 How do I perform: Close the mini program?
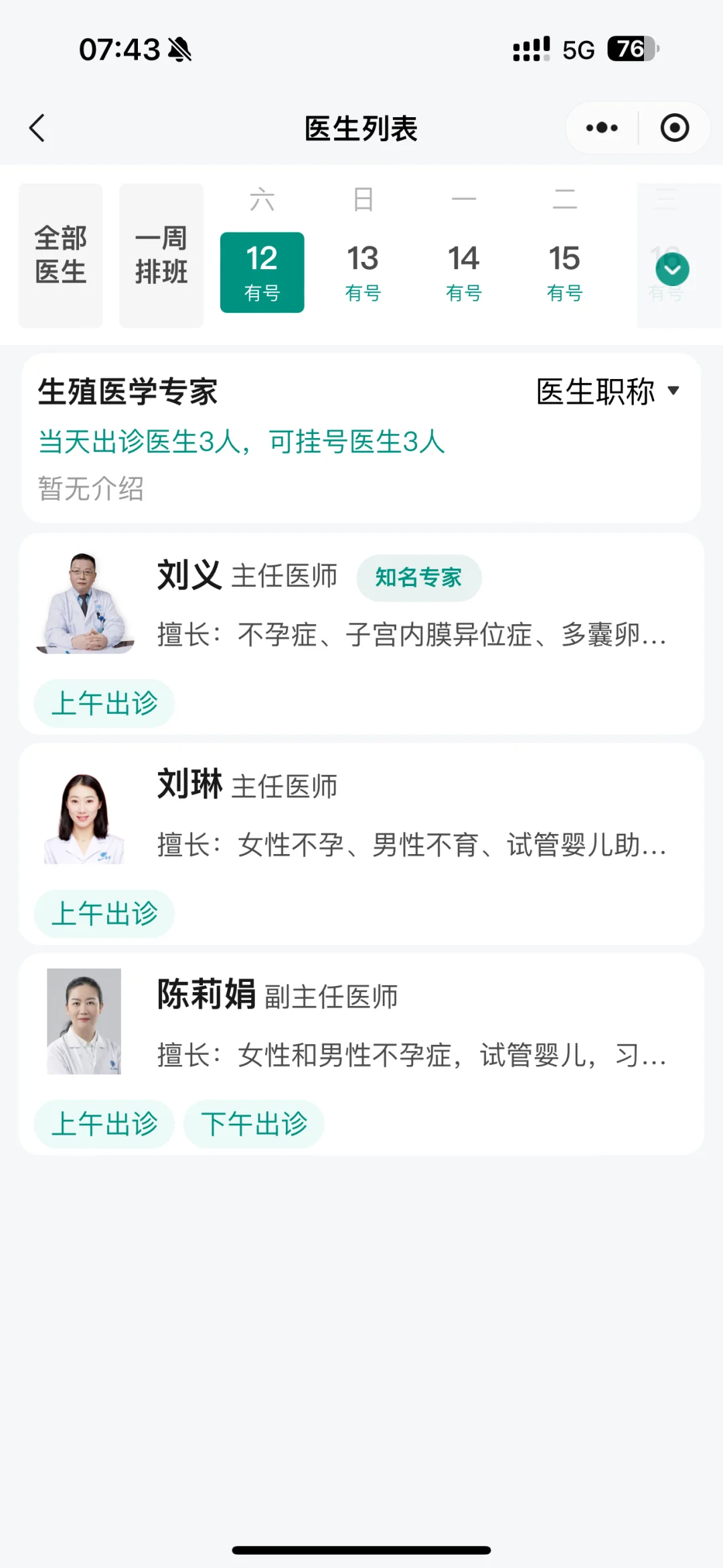point(674,128)
